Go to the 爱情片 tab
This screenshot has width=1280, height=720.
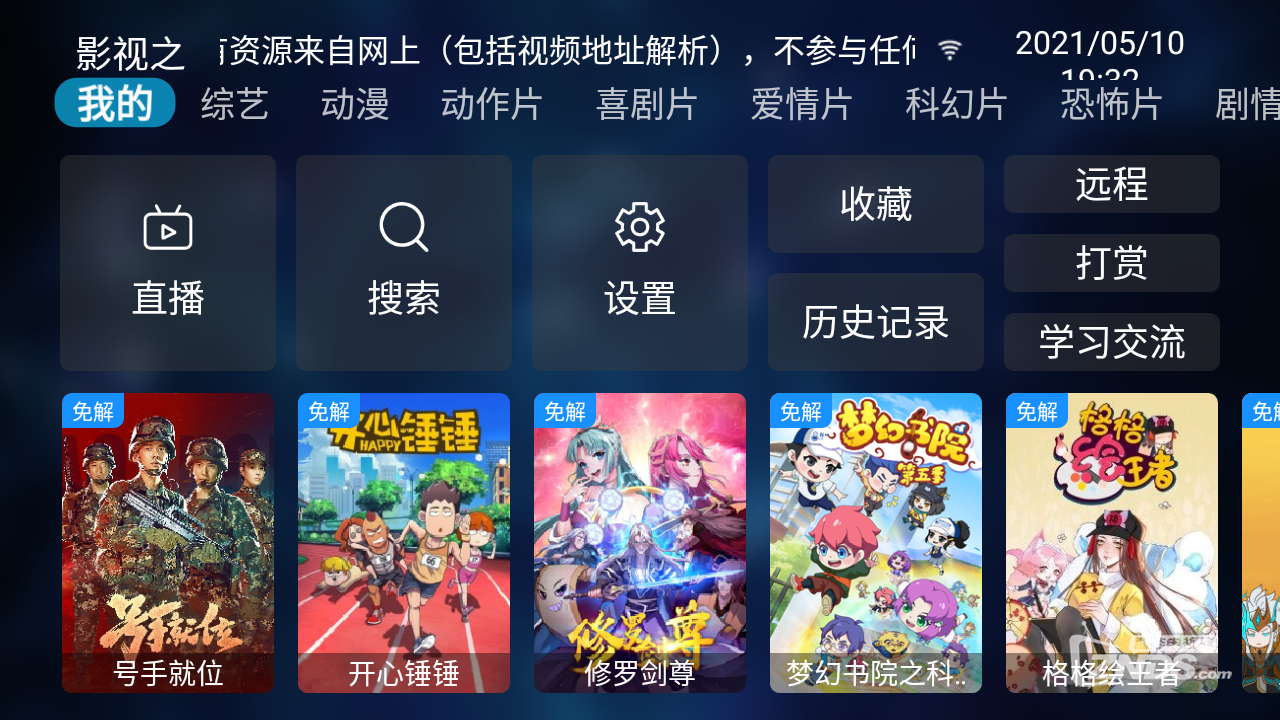pyautogui.click(x=801, y=104)
